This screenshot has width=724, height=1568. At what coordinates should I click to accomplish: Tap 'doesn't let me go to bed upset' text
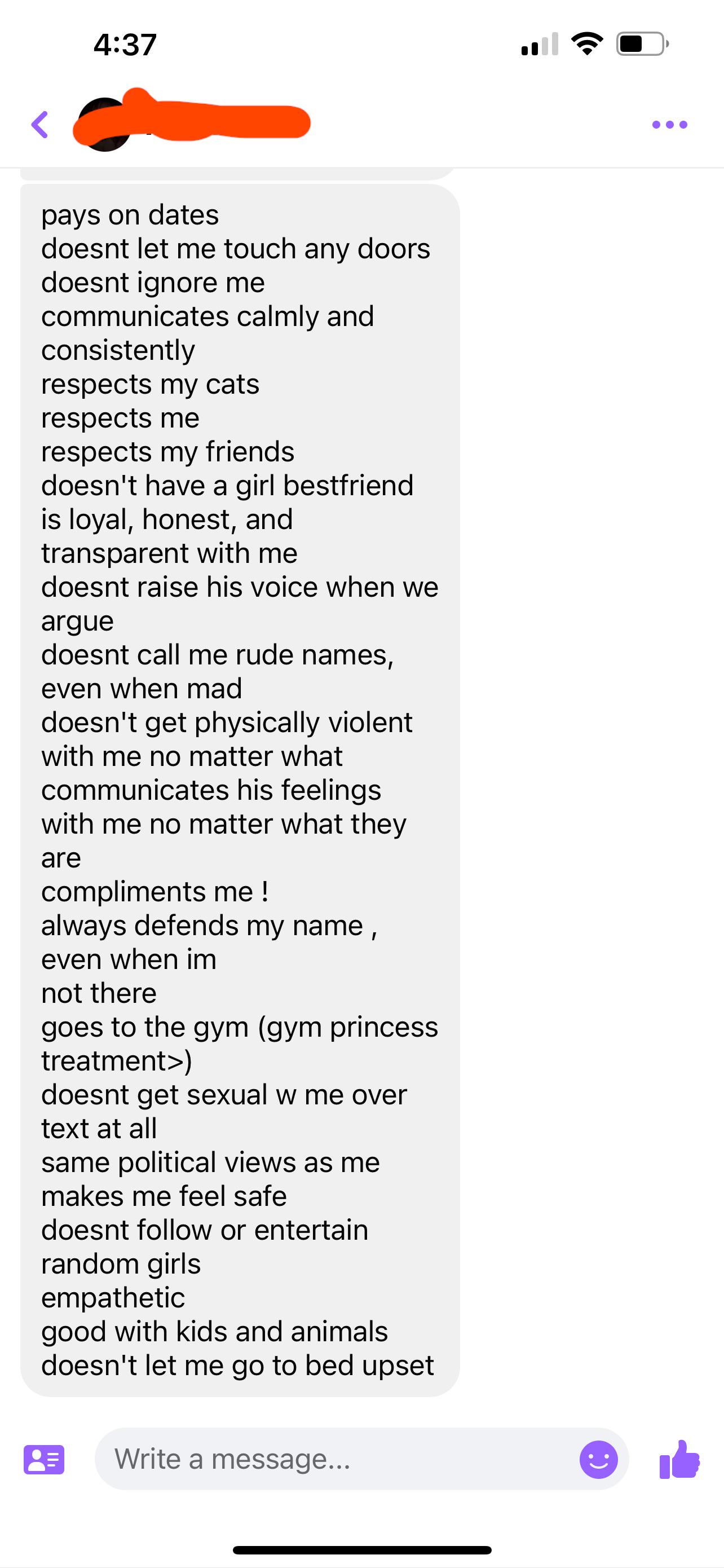[x=237, y=1365]
